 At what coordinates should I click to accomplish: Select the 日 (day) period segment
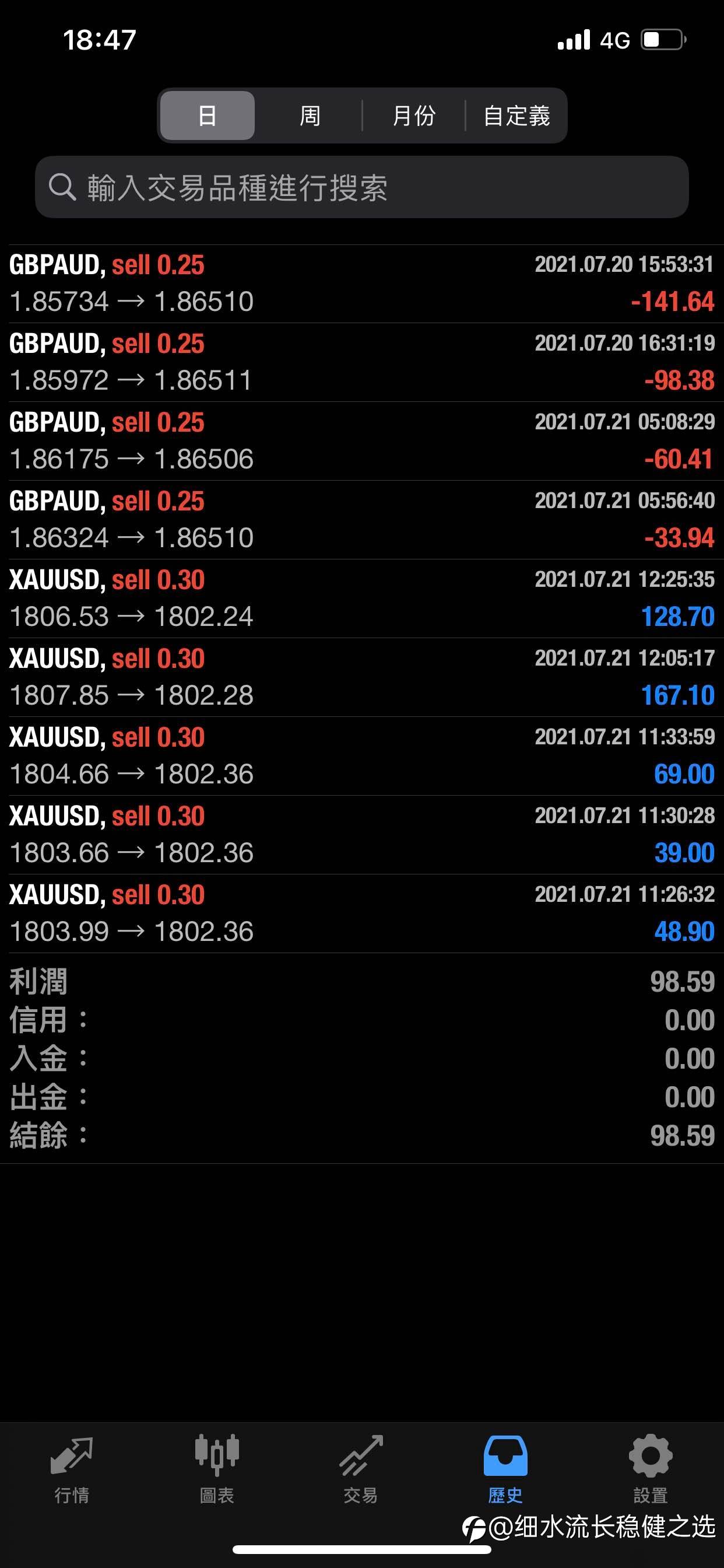[x=208, y=116]
